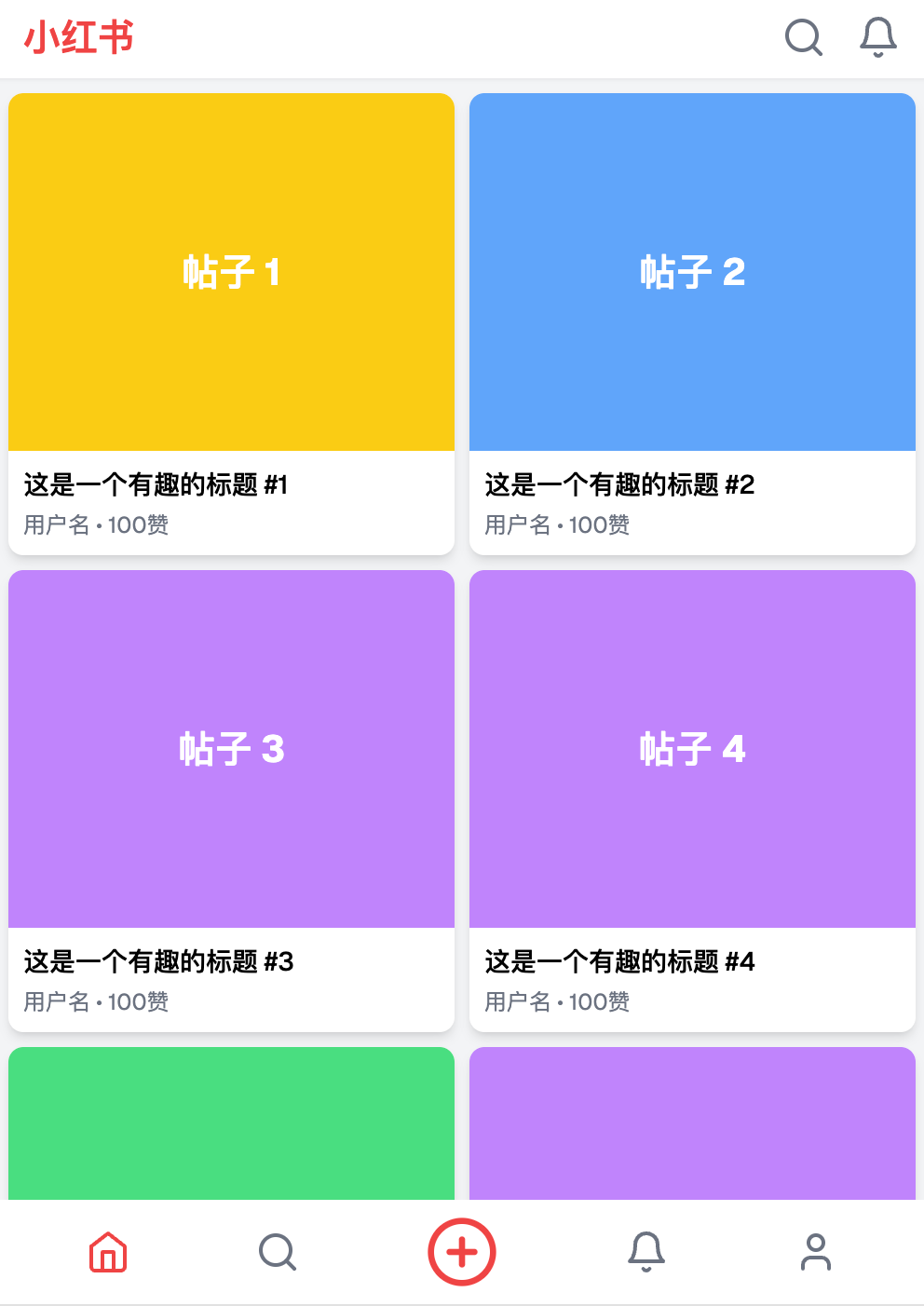Image resolution: width=924 pixels, height=1306 pixels.
Task: Open the Search icon in bottom navigation
Action: point(277,1252)
